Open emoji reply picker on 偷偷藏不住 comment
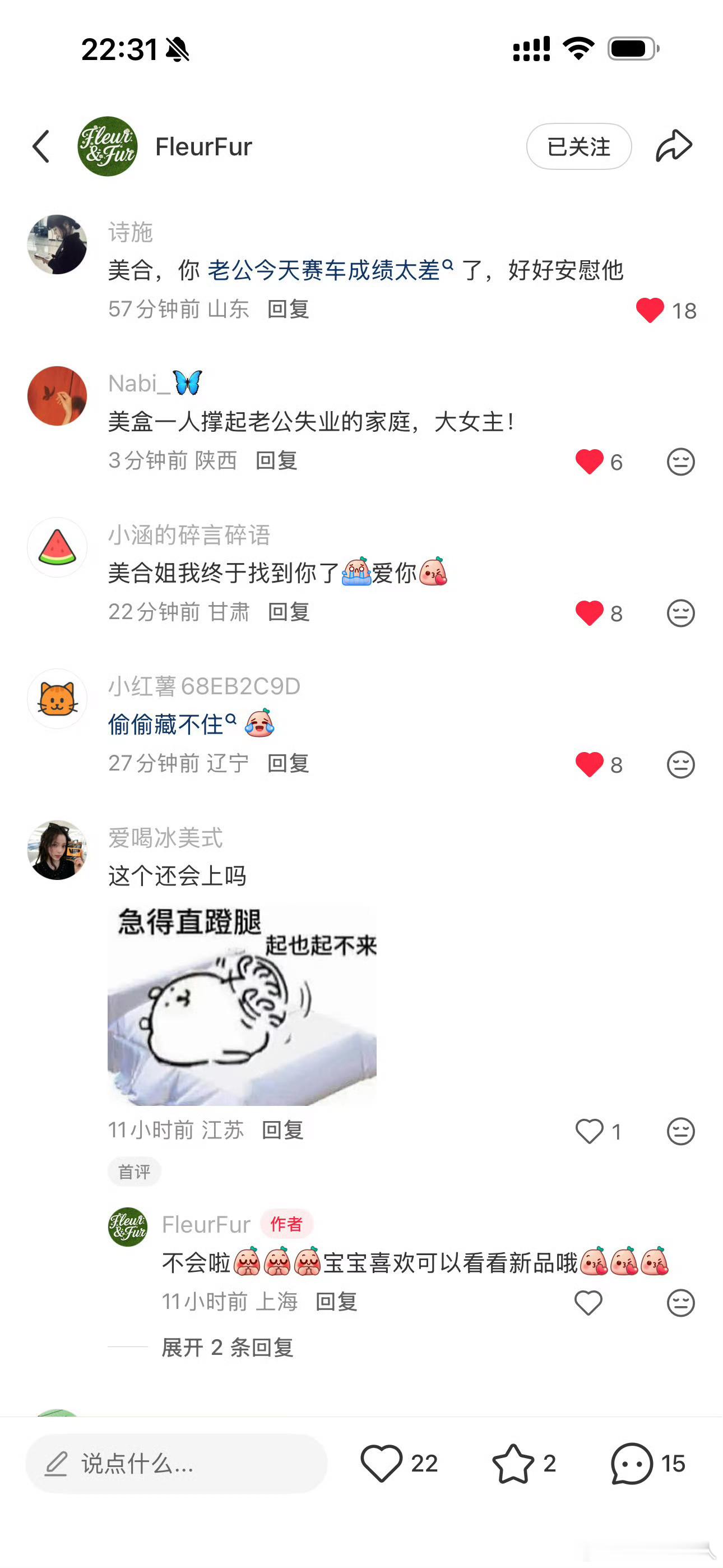Image resolution: width=723 pixels, height=1568 pixels. (682, 763)
